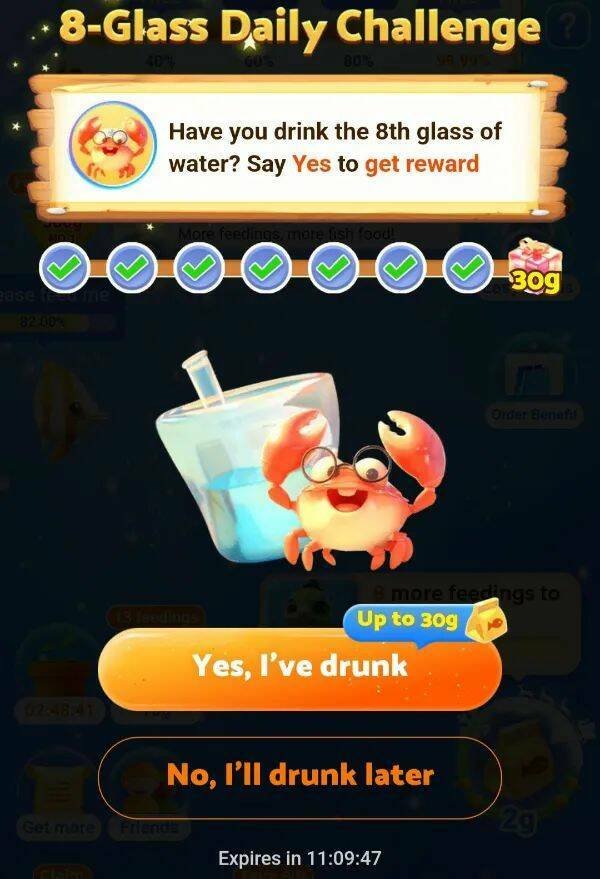This screenshot has height=879, width=600.
Task: Choose No, I'll drunk later
Action: coord(299,775)
